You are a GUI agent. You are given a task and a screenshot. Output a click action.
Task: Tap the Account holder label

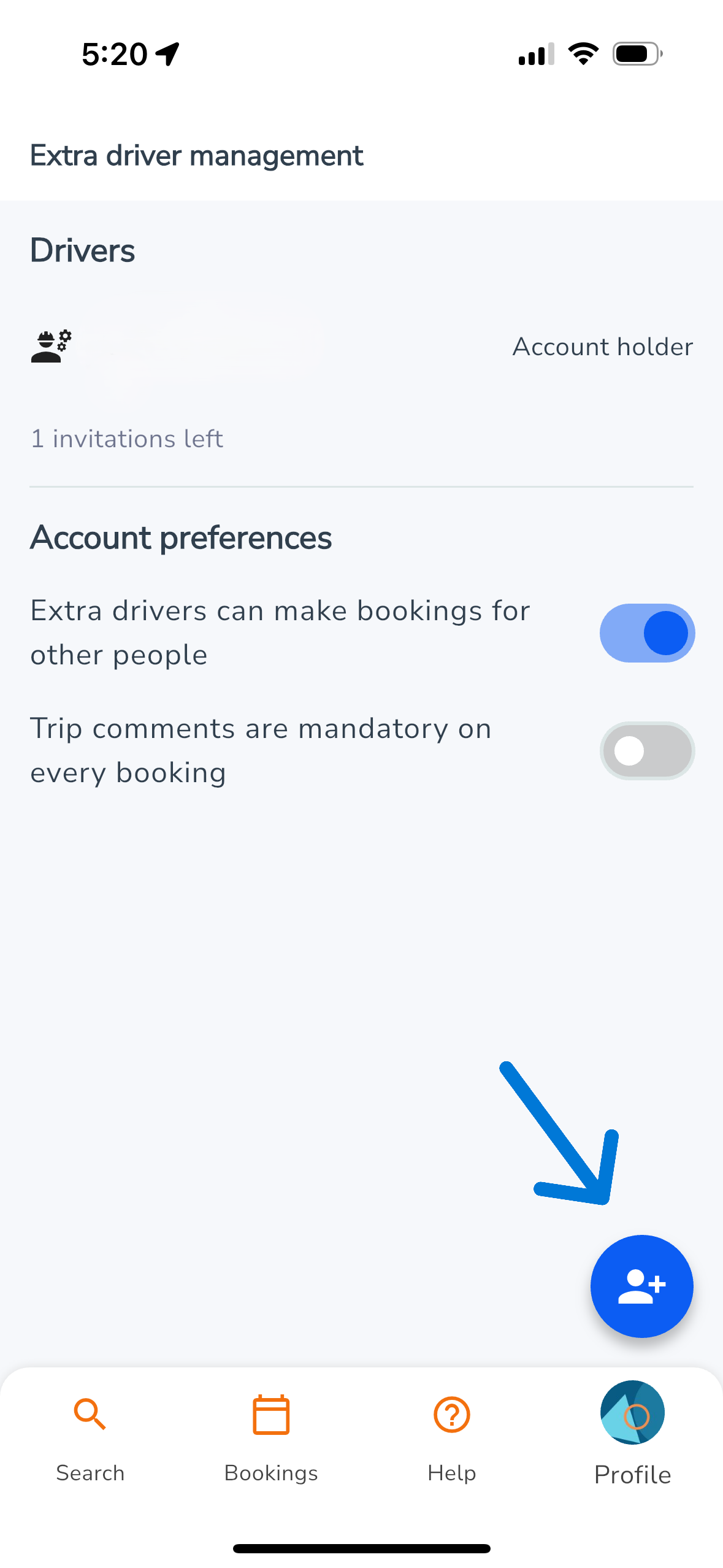point(602,347)
